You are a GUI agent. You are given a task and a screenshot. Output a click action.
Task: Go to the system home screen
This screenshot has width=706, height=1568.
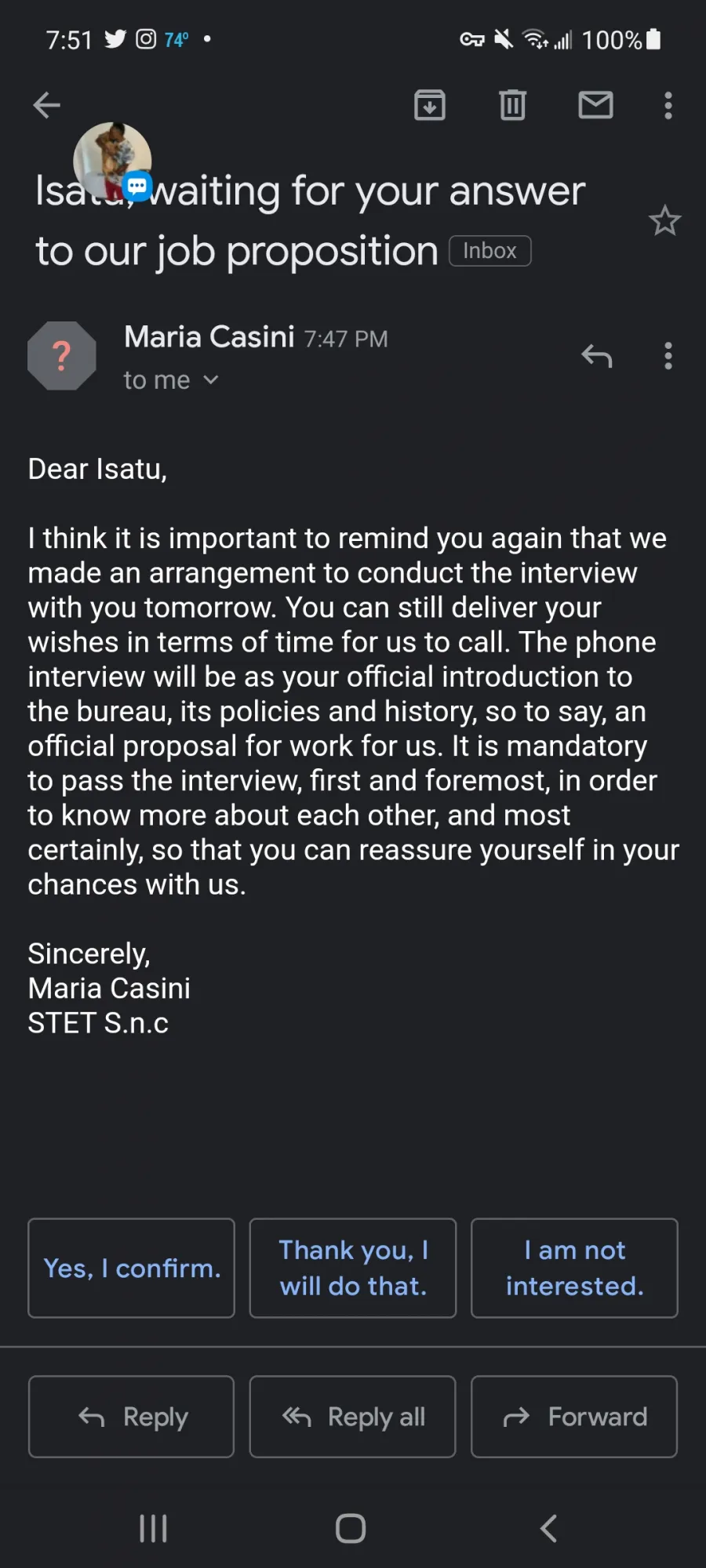[x=351, y=1528]
